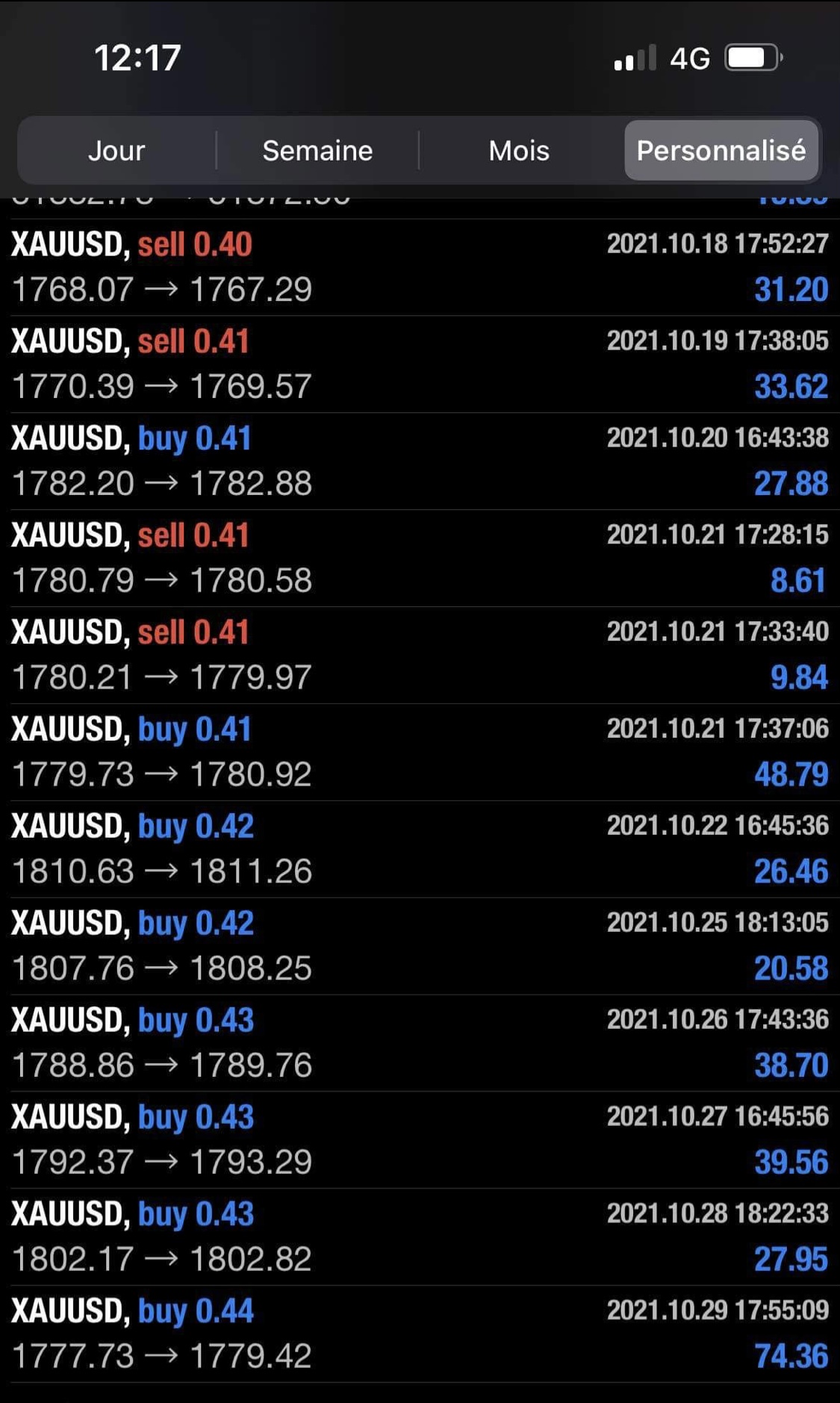Viewport: 840px width, 1403px height.
Task: Open the sell 0.41 trade dated 2021.10.19
Action: [x=420, y=364]
